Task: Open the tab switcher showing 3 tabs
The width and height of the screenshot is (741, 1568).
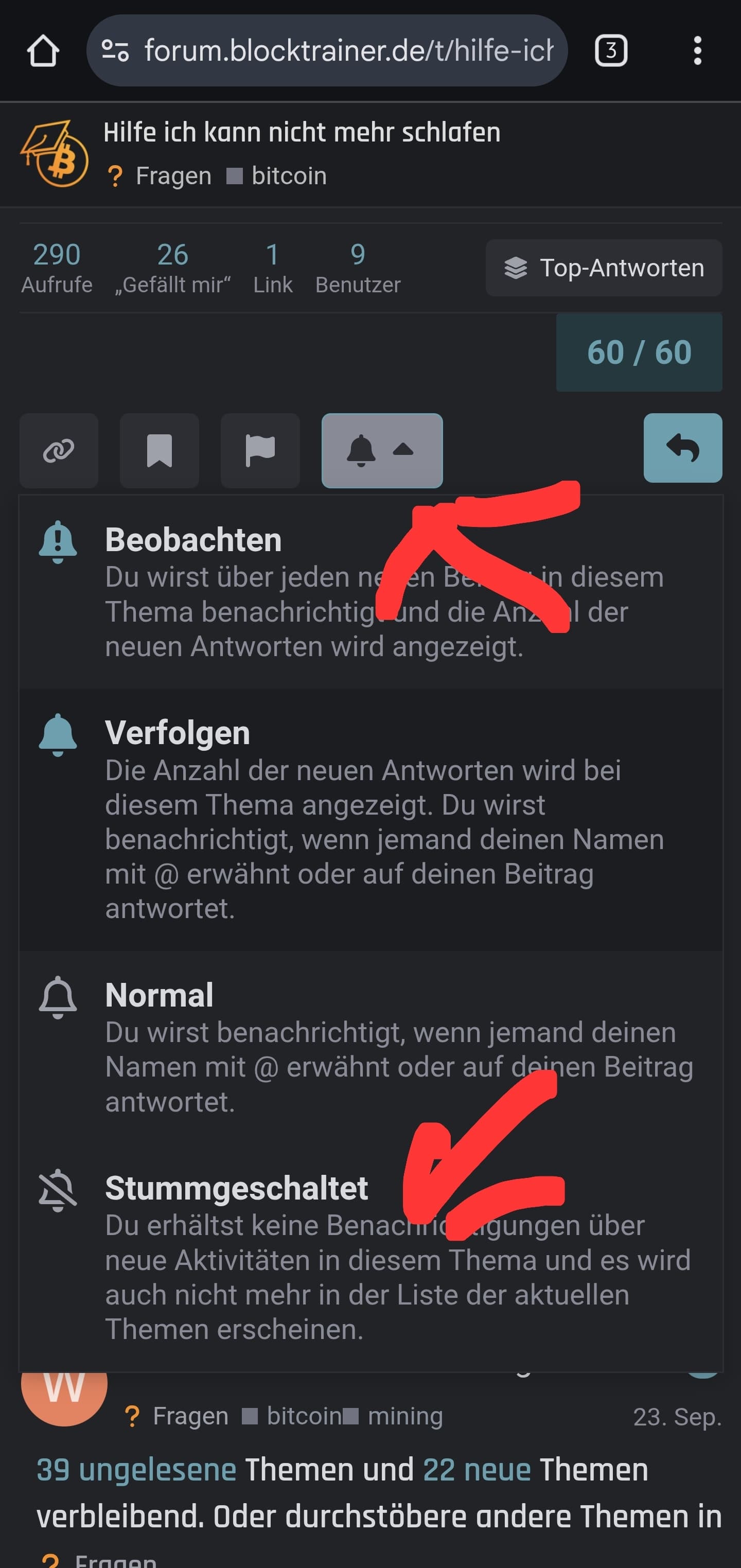Action: coord(611,50)
